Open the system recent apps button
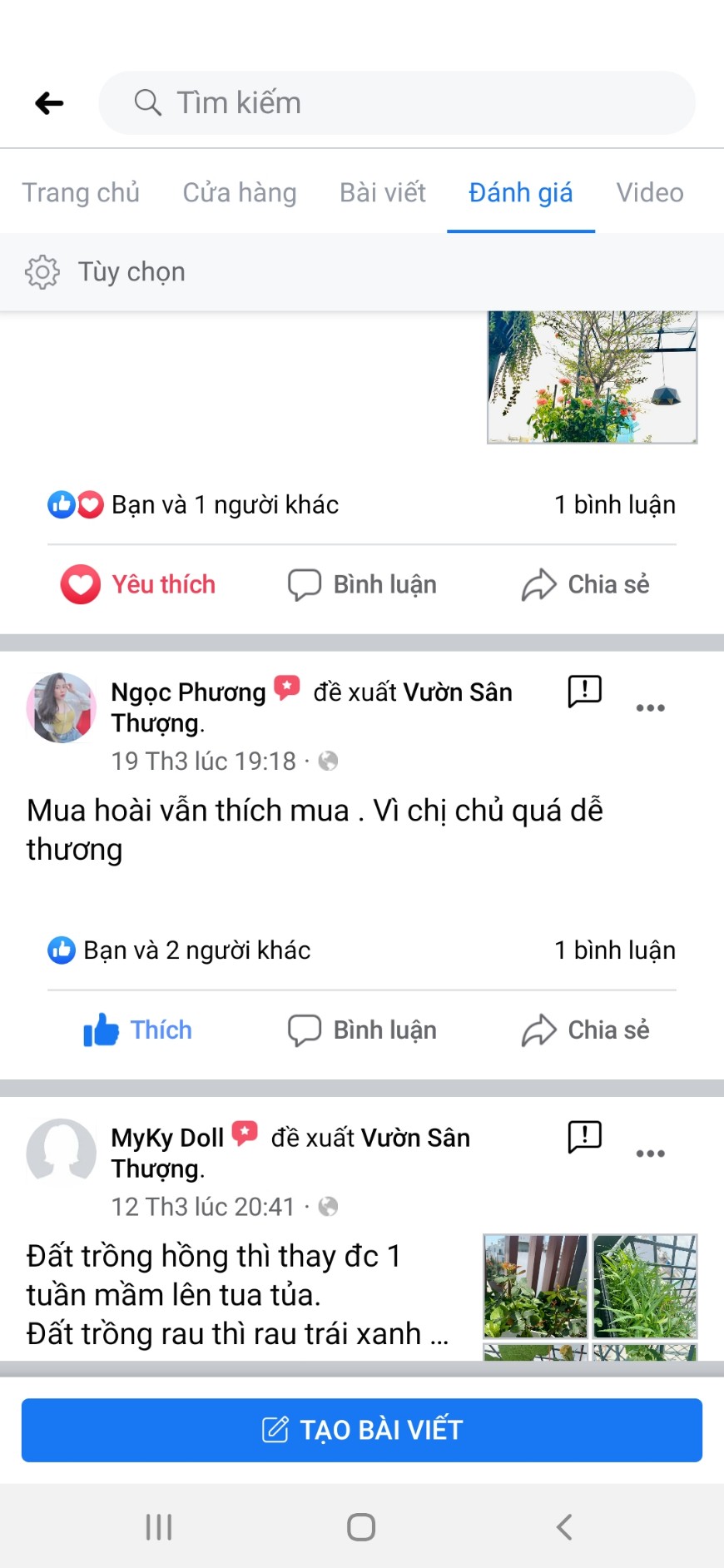 tap(159, 1526)
